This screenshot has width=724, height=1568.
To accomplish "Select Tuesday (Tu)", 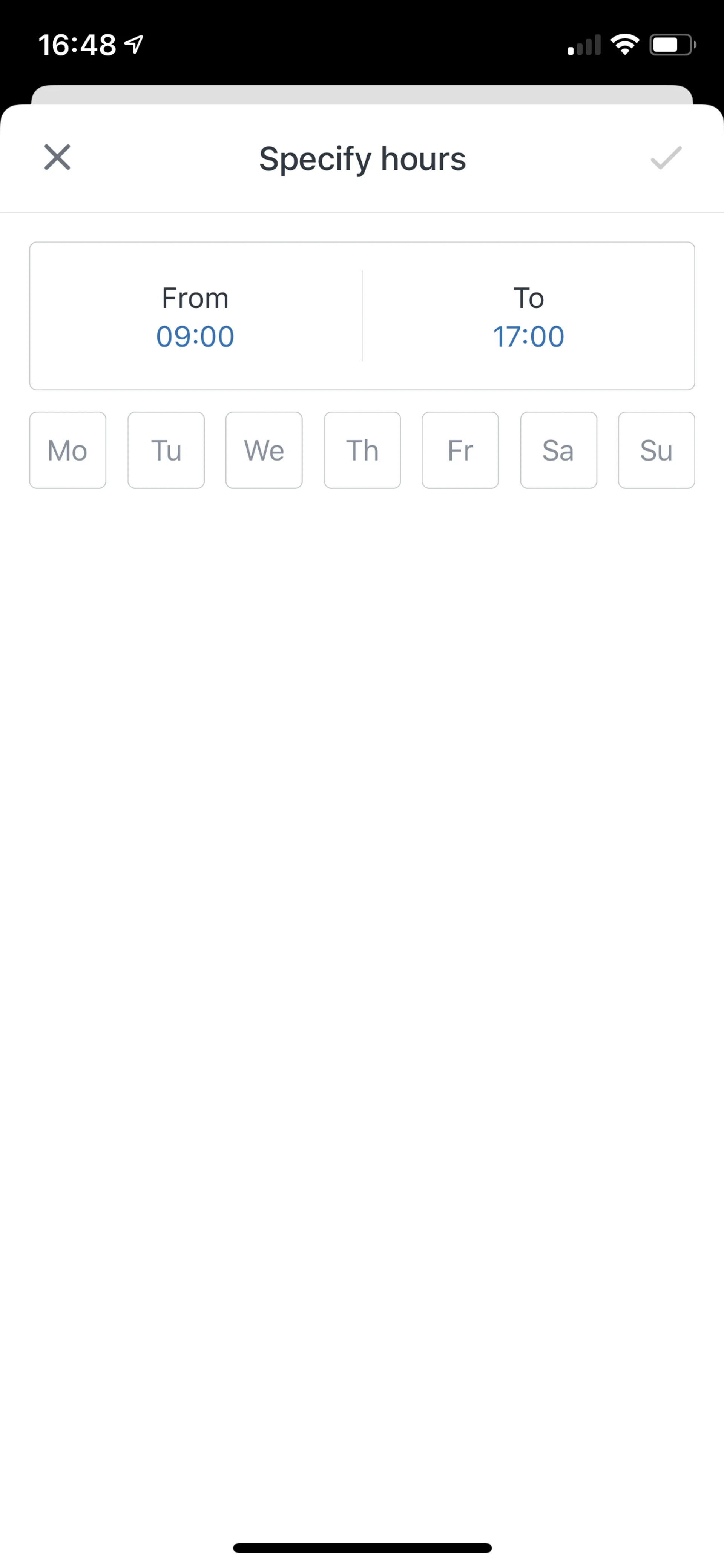I will point(166,450).
